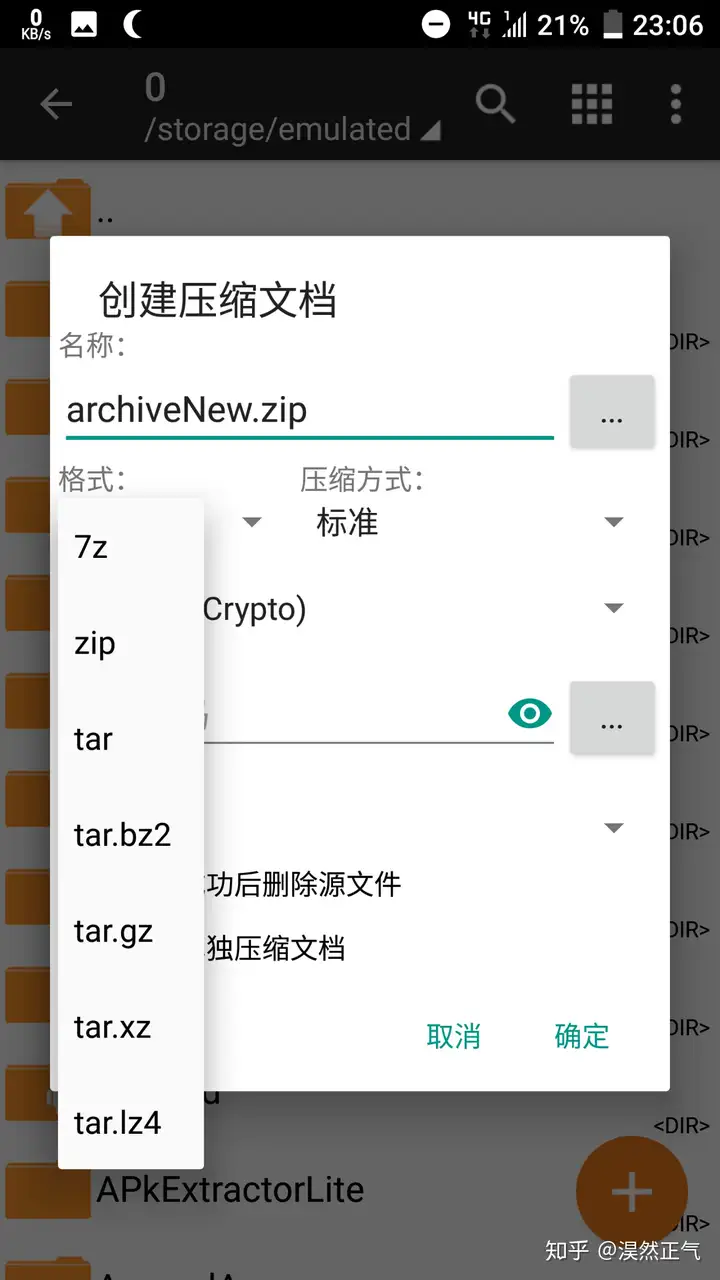Tap the browse button beside archive name

[612, 412]
